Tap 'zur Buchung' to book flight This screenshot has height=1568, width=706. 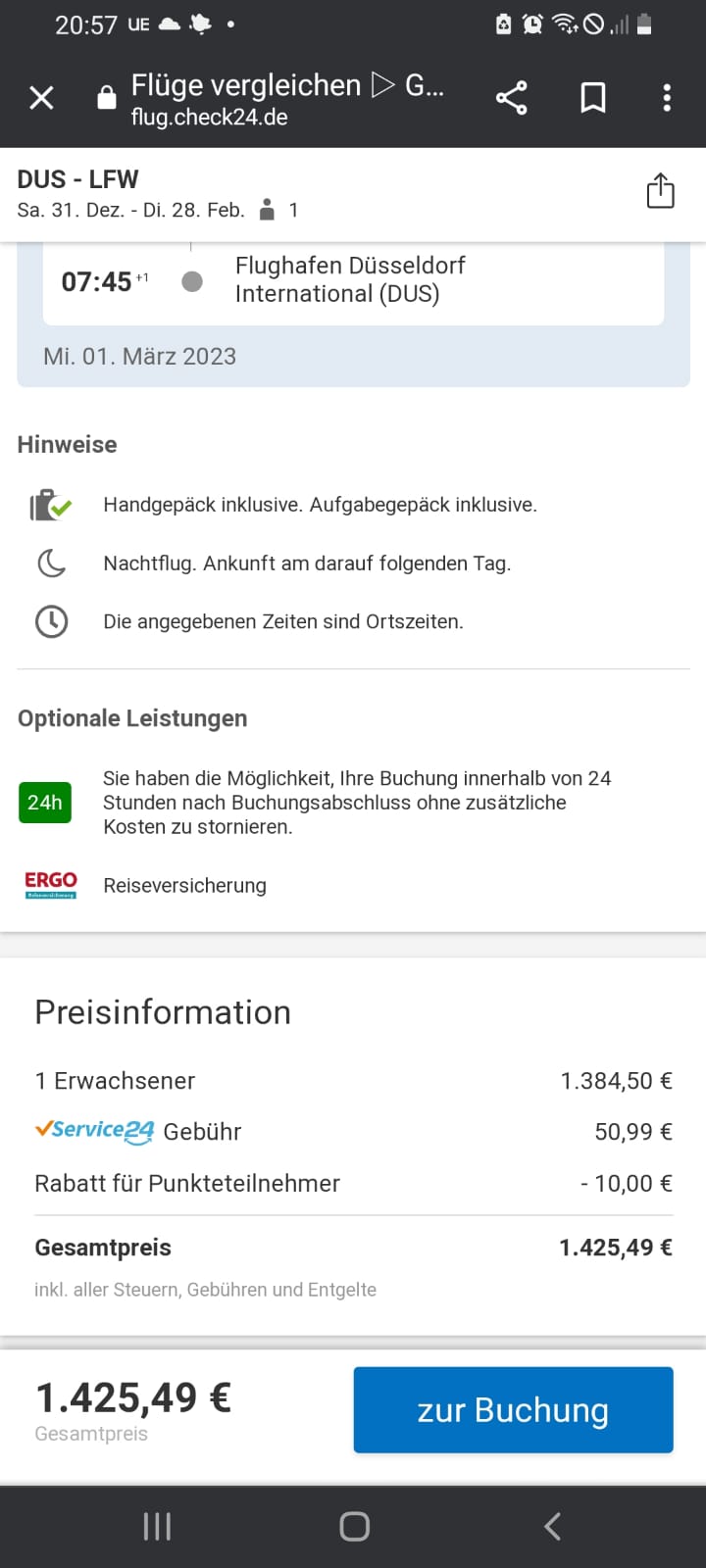tap(513, 1409)
